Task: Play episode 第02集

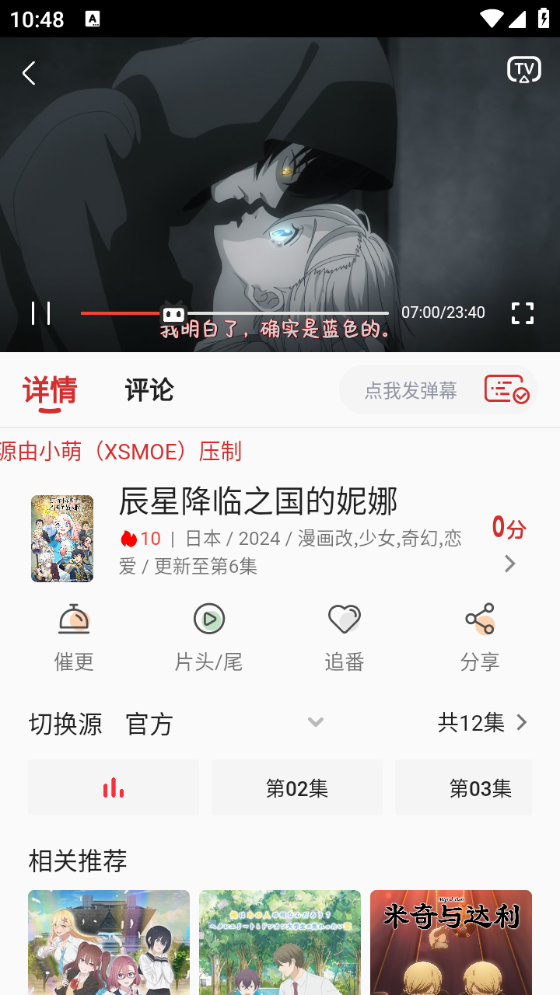Action: (x=297, y=787)
